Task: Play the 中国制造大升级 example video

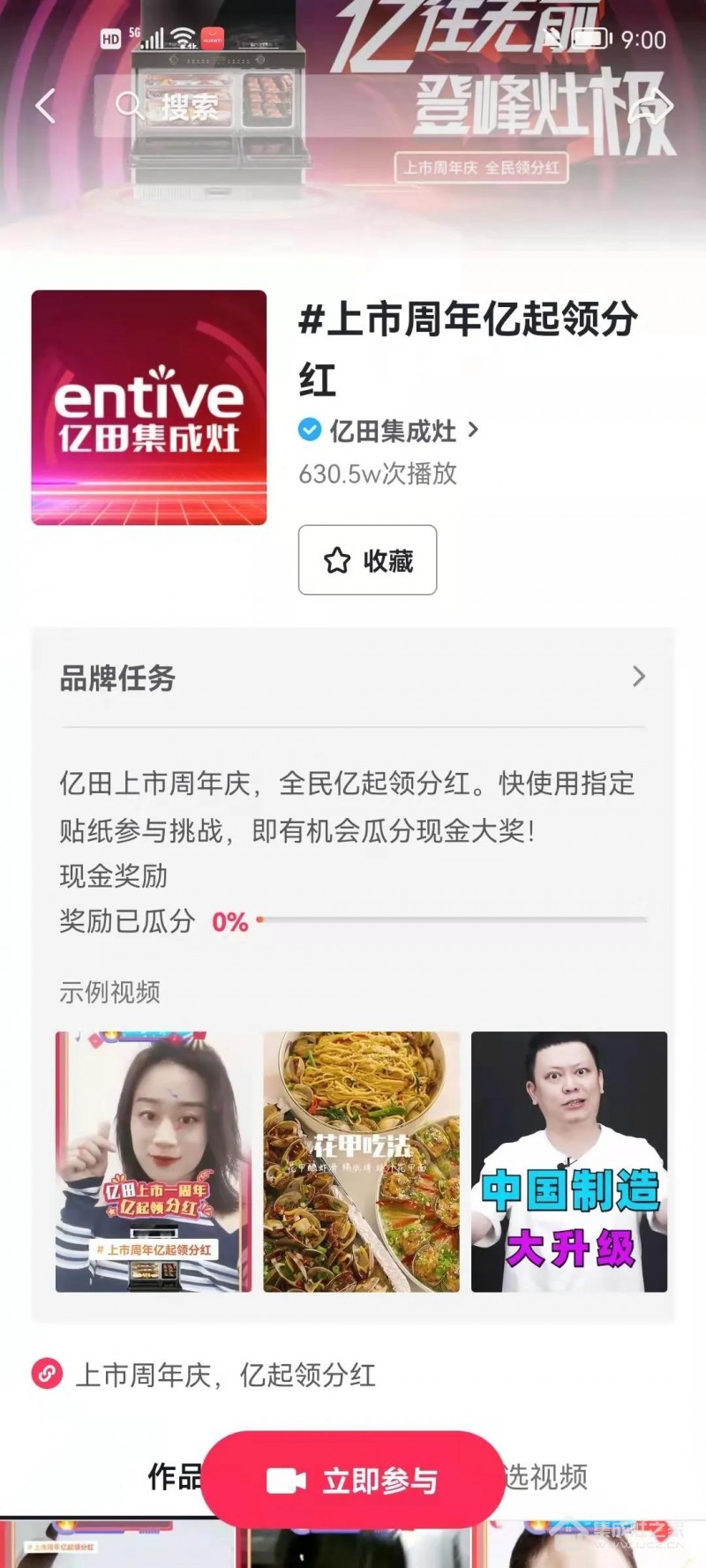Action: tap(569, 1161)
